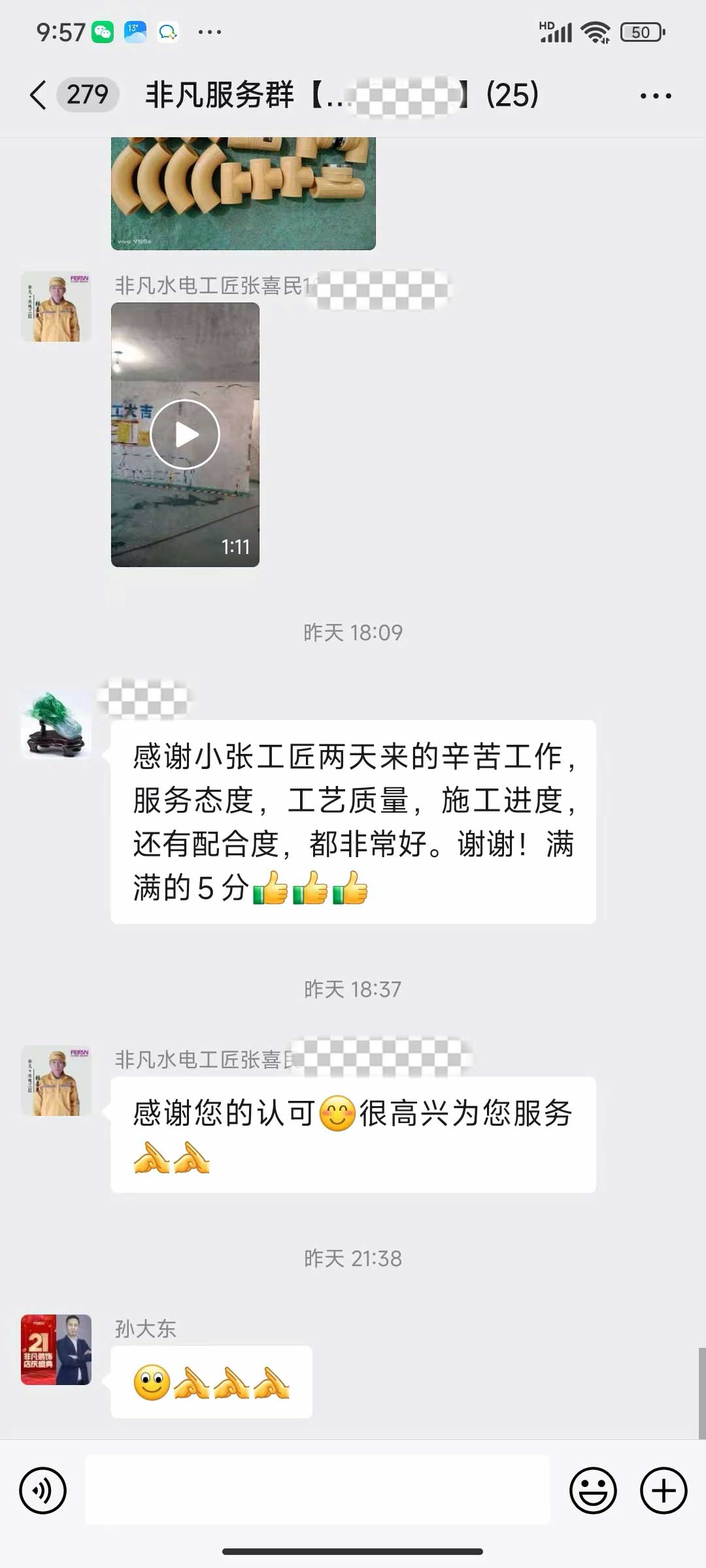The height and width of the screenshot is (1568, 706).
Task: Open the pipe fittings photo
Action: click(243, 193)
